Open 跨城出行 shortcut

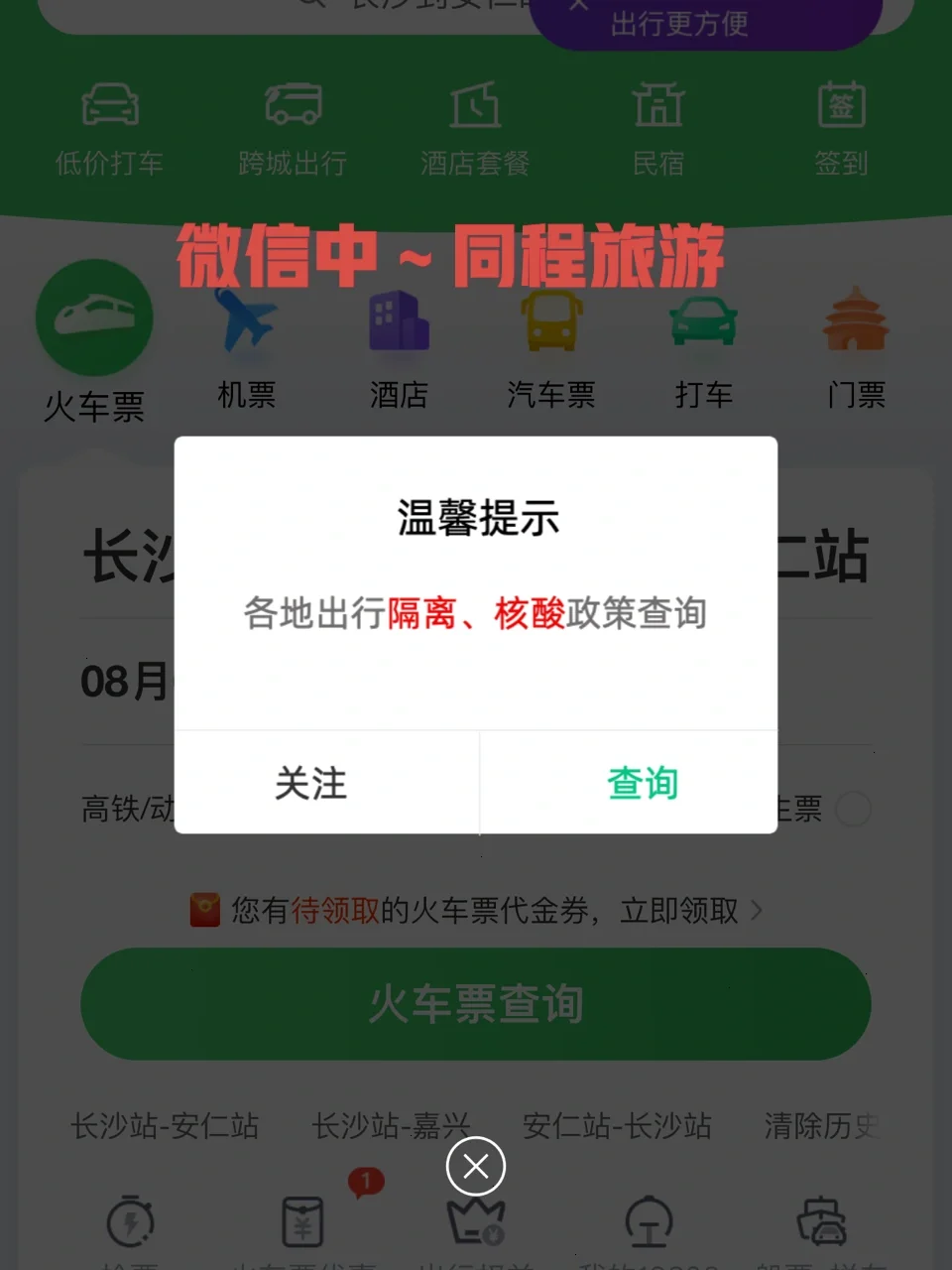(x=293, y=129)
